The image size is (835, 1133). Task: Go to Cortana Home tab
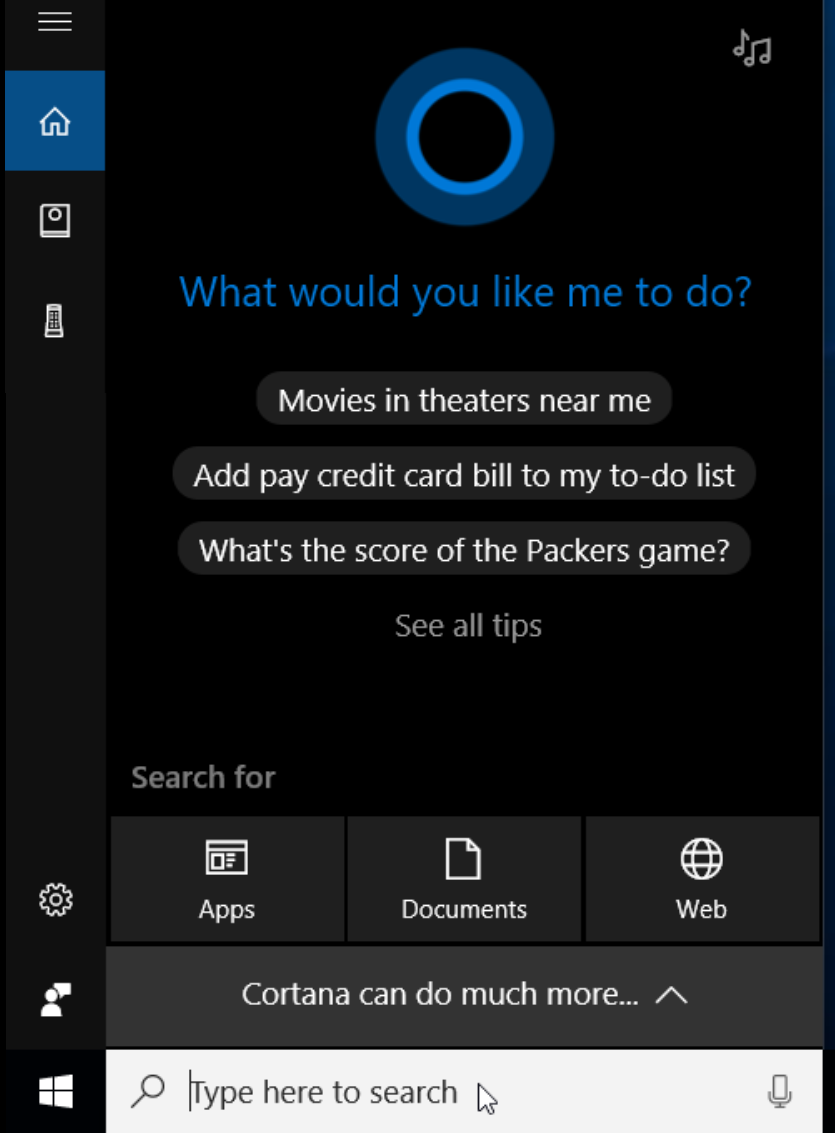(x=55, y=121)
